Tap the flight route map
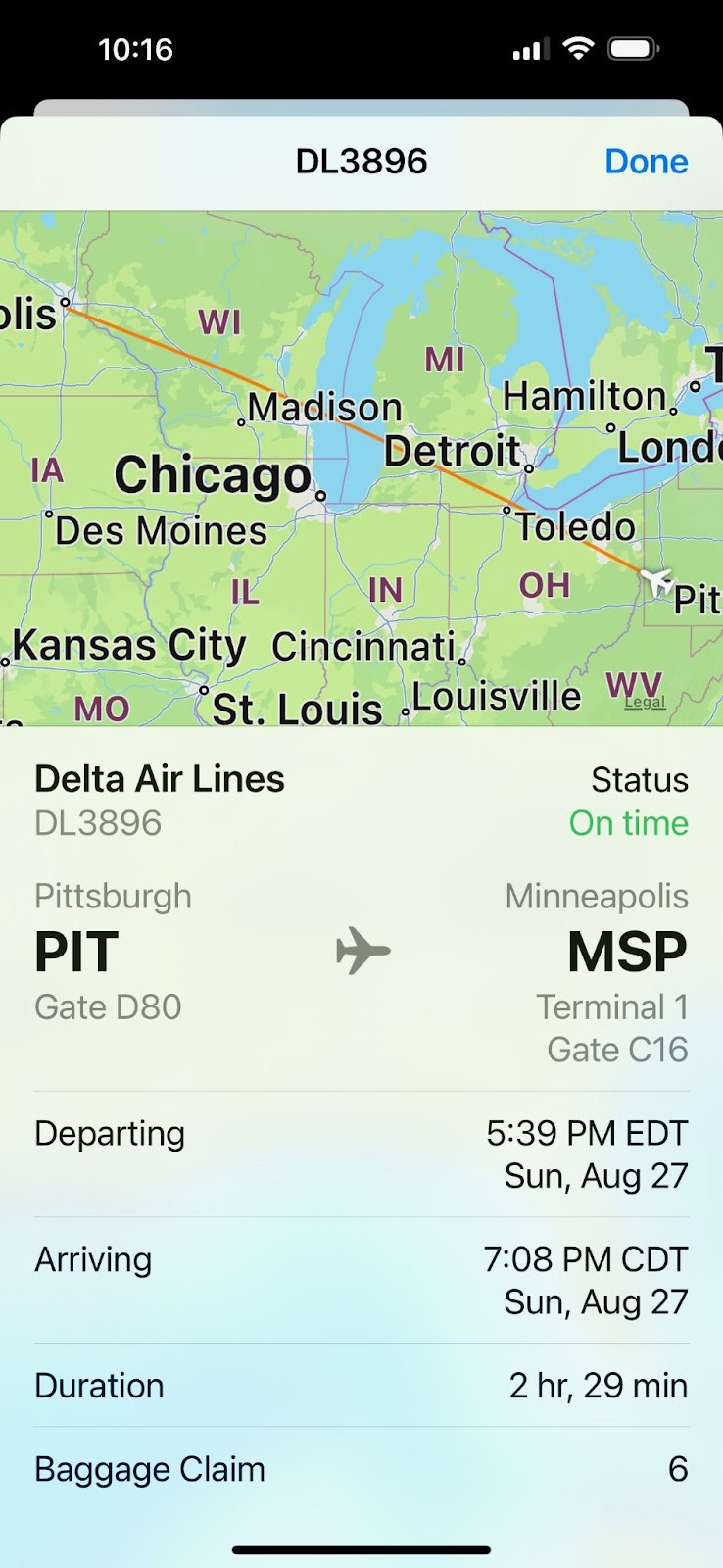 point(361,468)
